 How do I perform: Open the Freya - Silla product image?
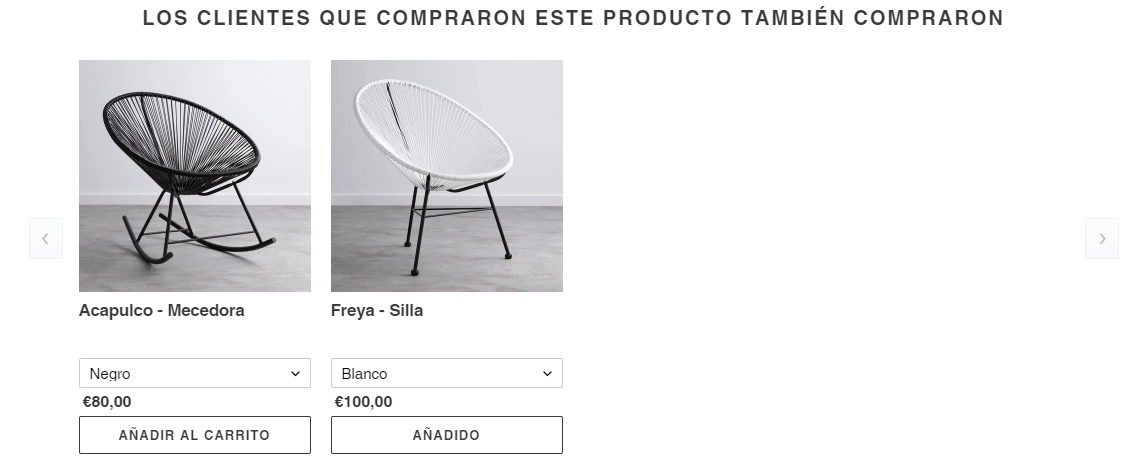pos(447,176)
